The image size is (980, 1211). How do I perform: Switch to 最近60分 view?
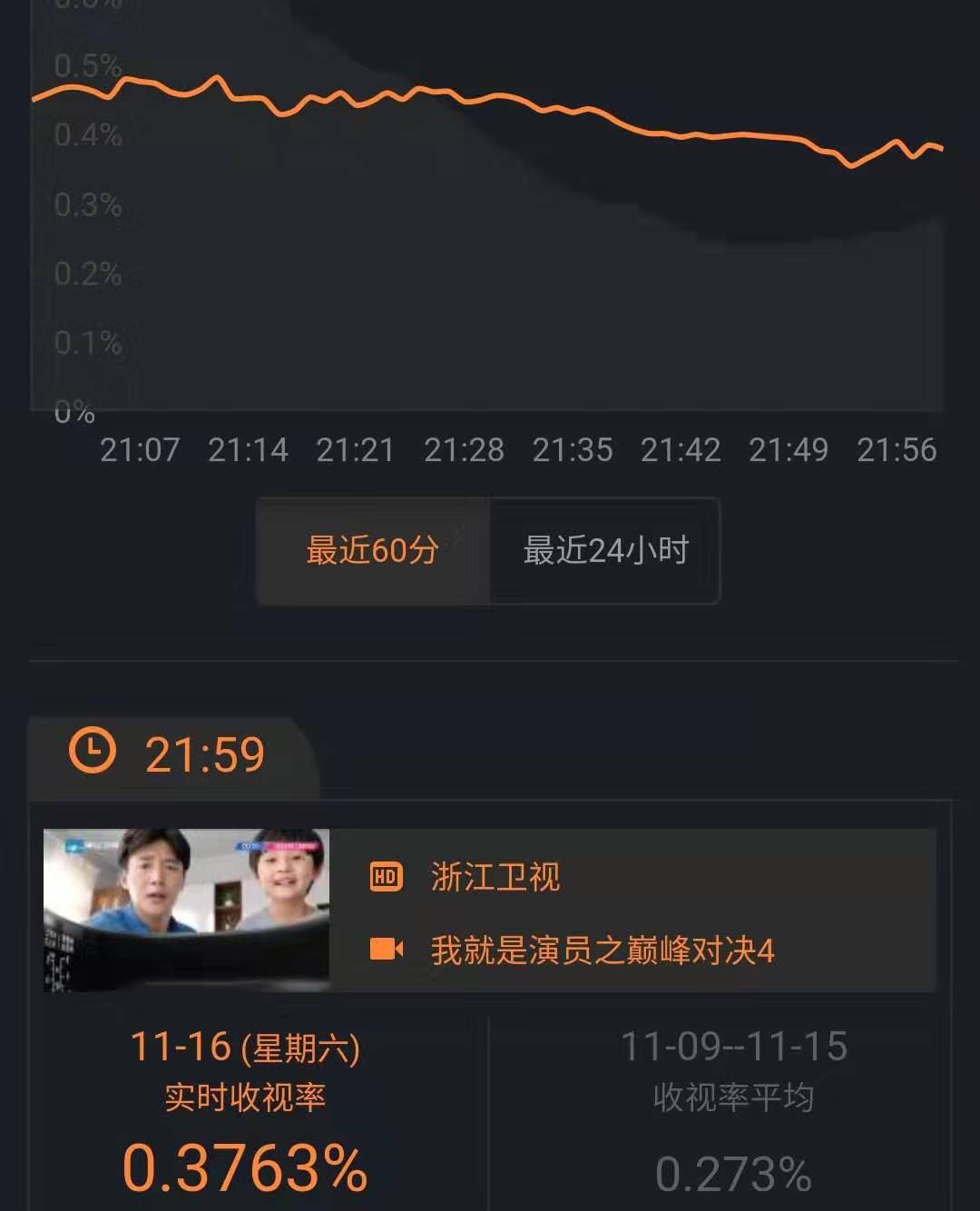coord(373,550)
